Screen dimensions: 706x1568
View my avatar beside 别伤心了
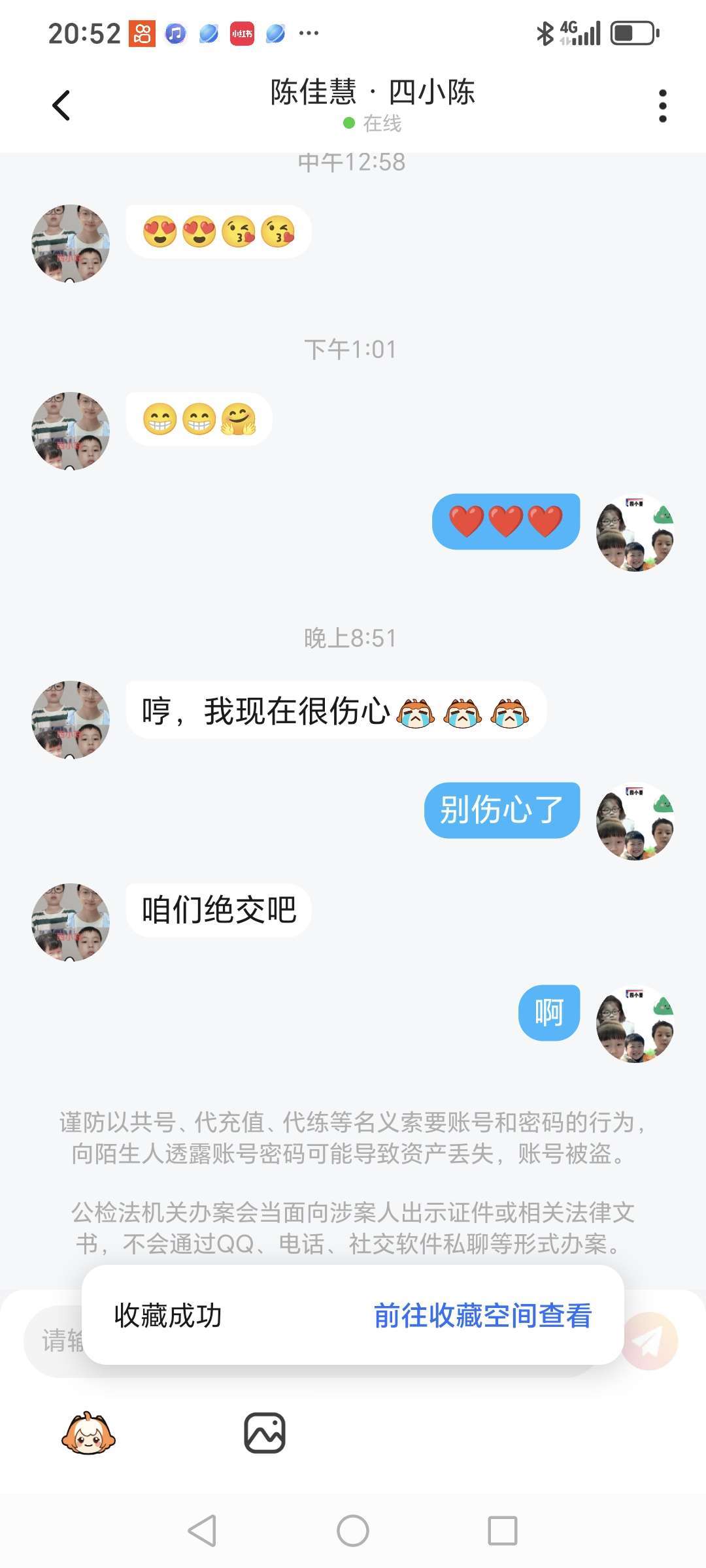click(635, 821)
